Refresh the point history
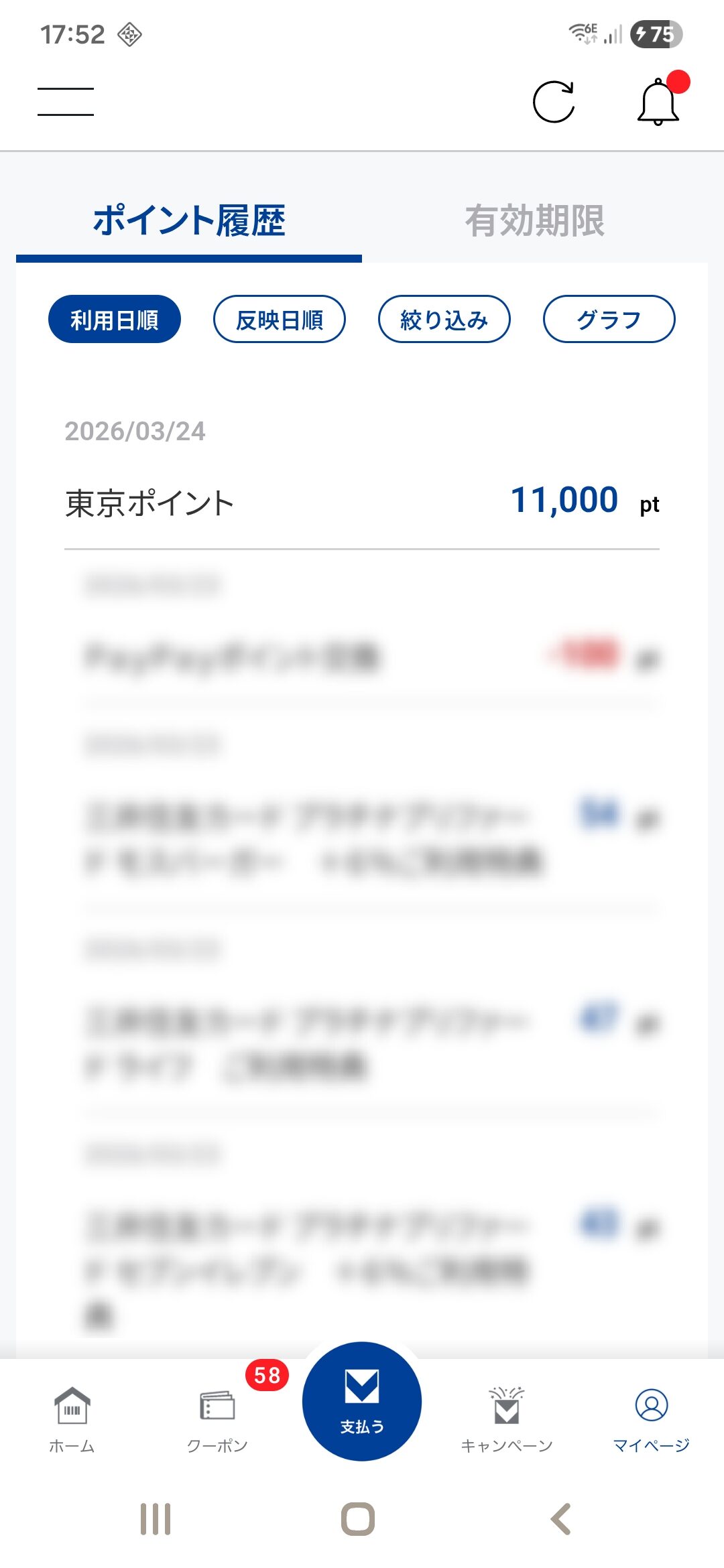Viewport: 724px width, 1568px height. pos(554,102)
